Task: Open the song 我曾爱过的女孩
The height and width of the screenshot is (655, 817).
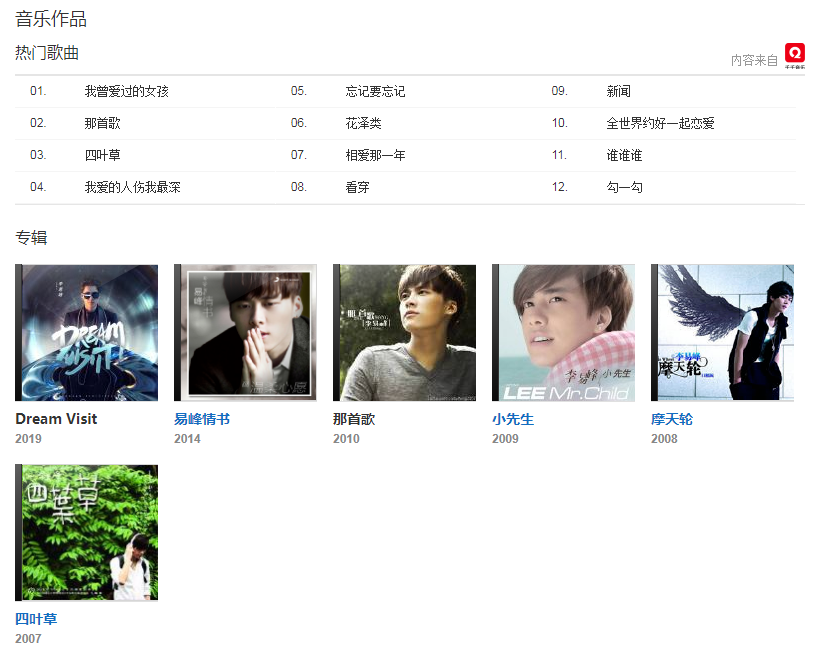Action: coord(126,91)
